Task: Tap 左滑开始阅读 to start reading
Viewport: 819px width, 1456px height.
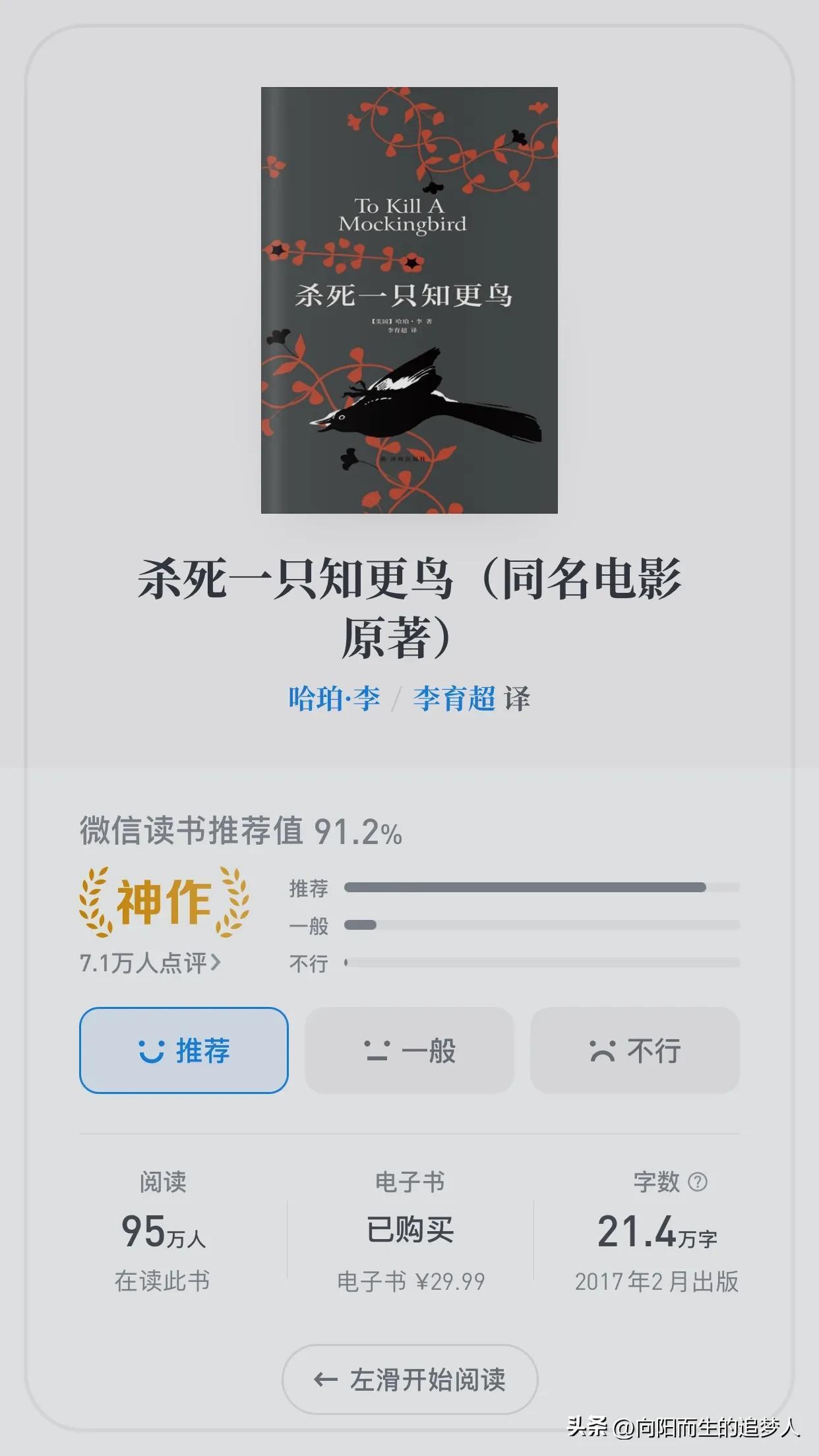Action: [x=409, y=1380]
